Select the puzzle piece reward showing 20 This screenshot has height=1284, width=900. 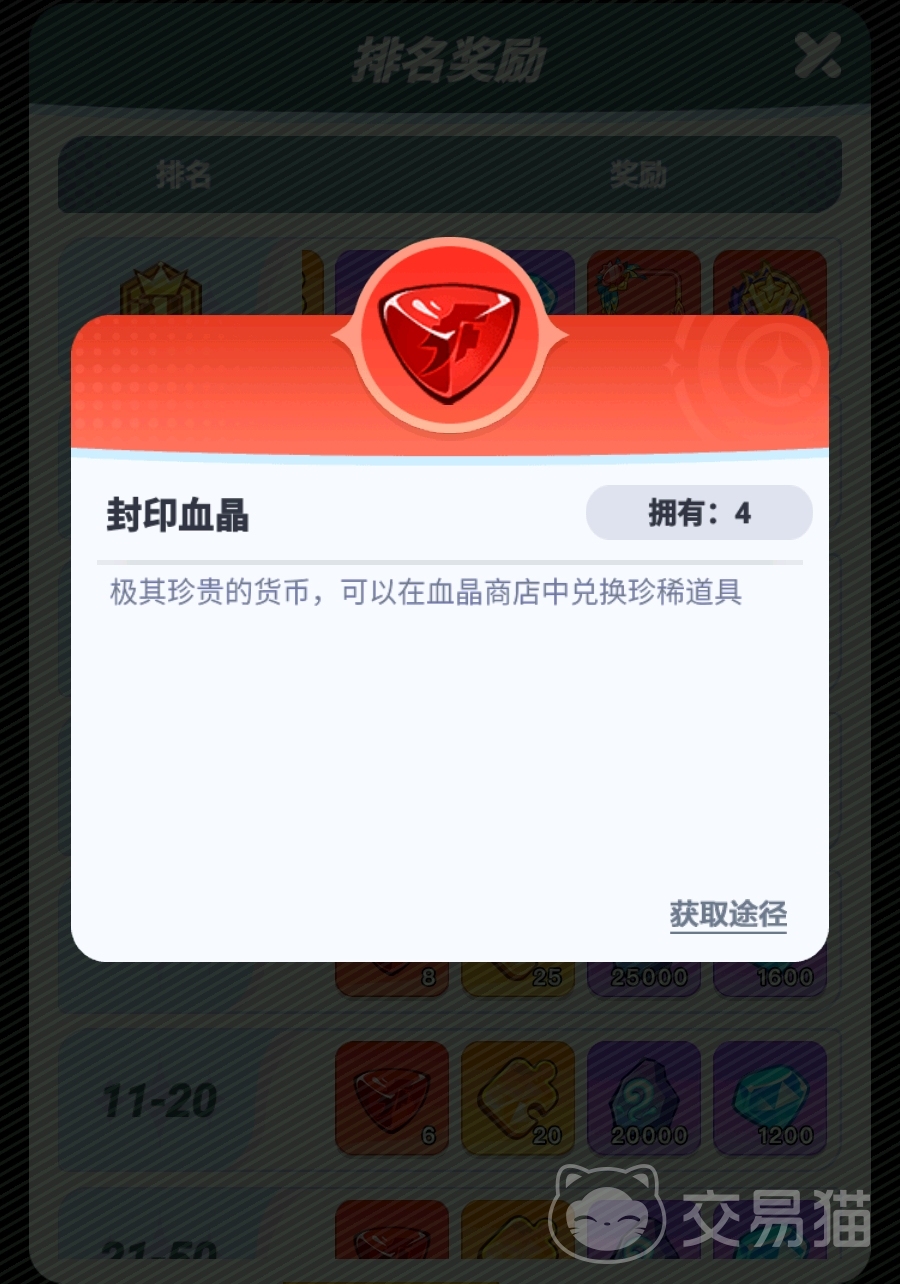click(517, 1097)
